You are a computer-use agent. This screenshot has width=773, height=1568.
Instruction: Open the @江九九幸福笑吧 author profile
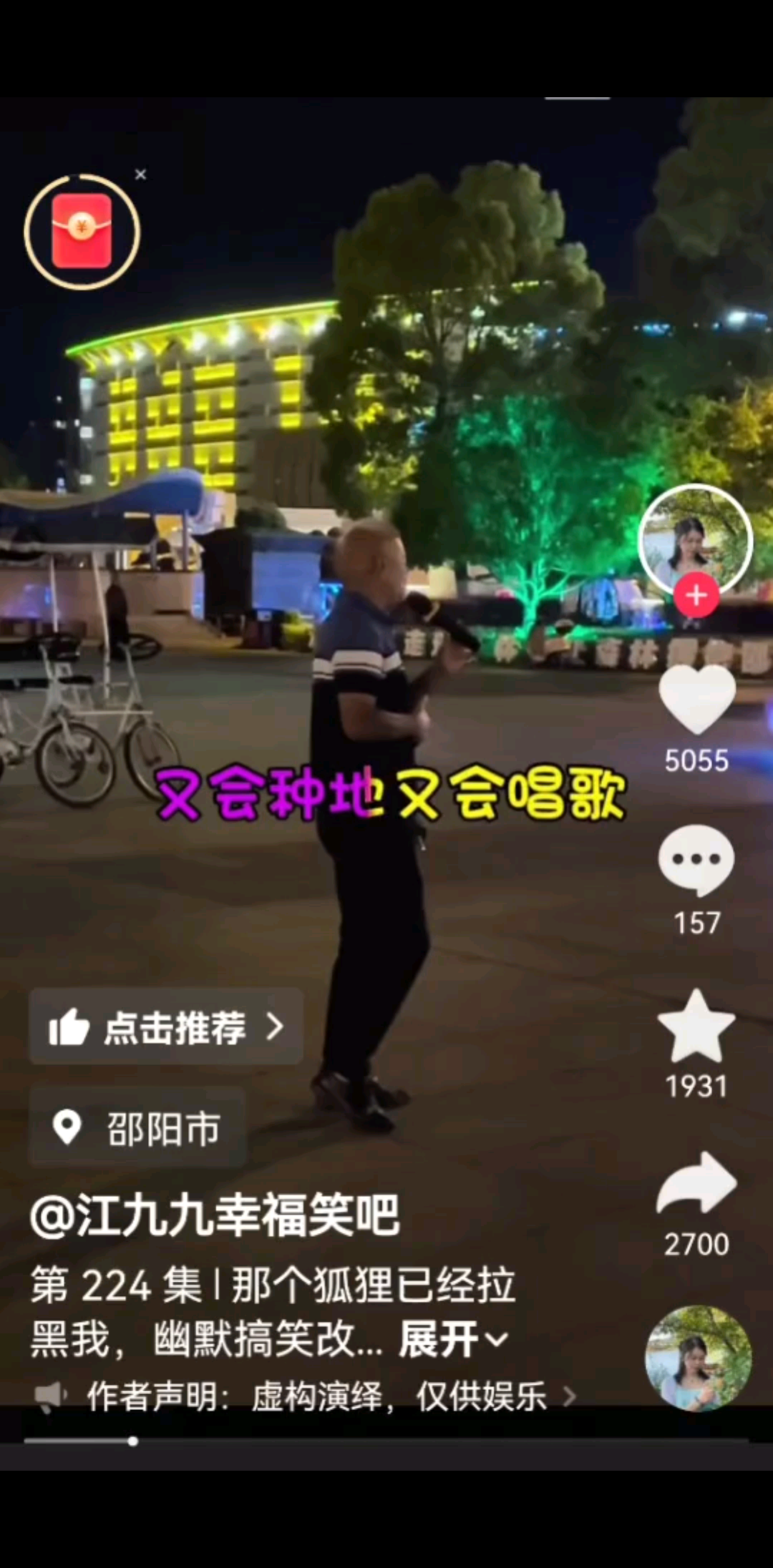[x=215, y=1215]
